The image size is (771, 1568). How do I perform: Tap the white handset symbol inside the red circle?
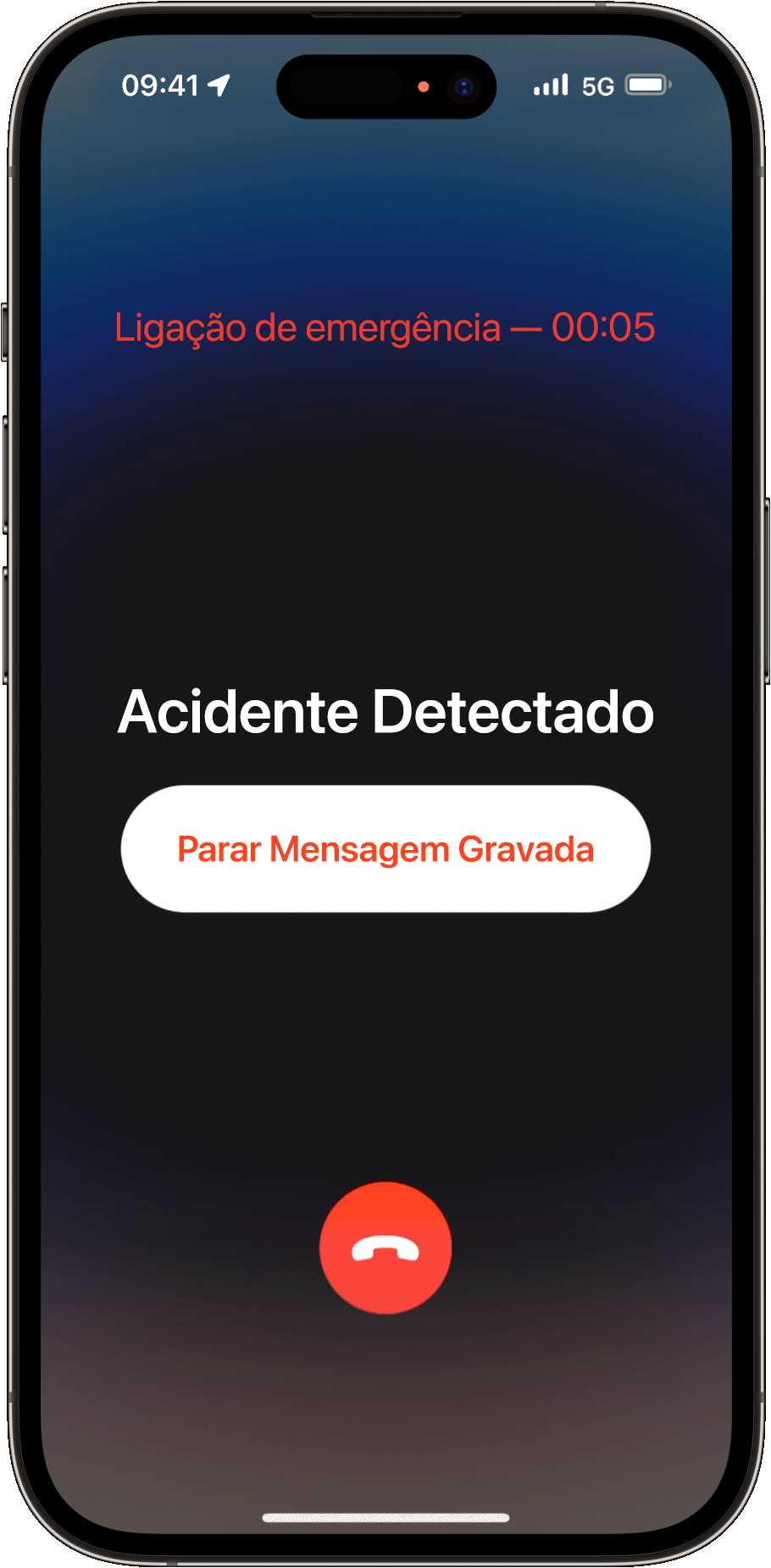(385, 1248)
